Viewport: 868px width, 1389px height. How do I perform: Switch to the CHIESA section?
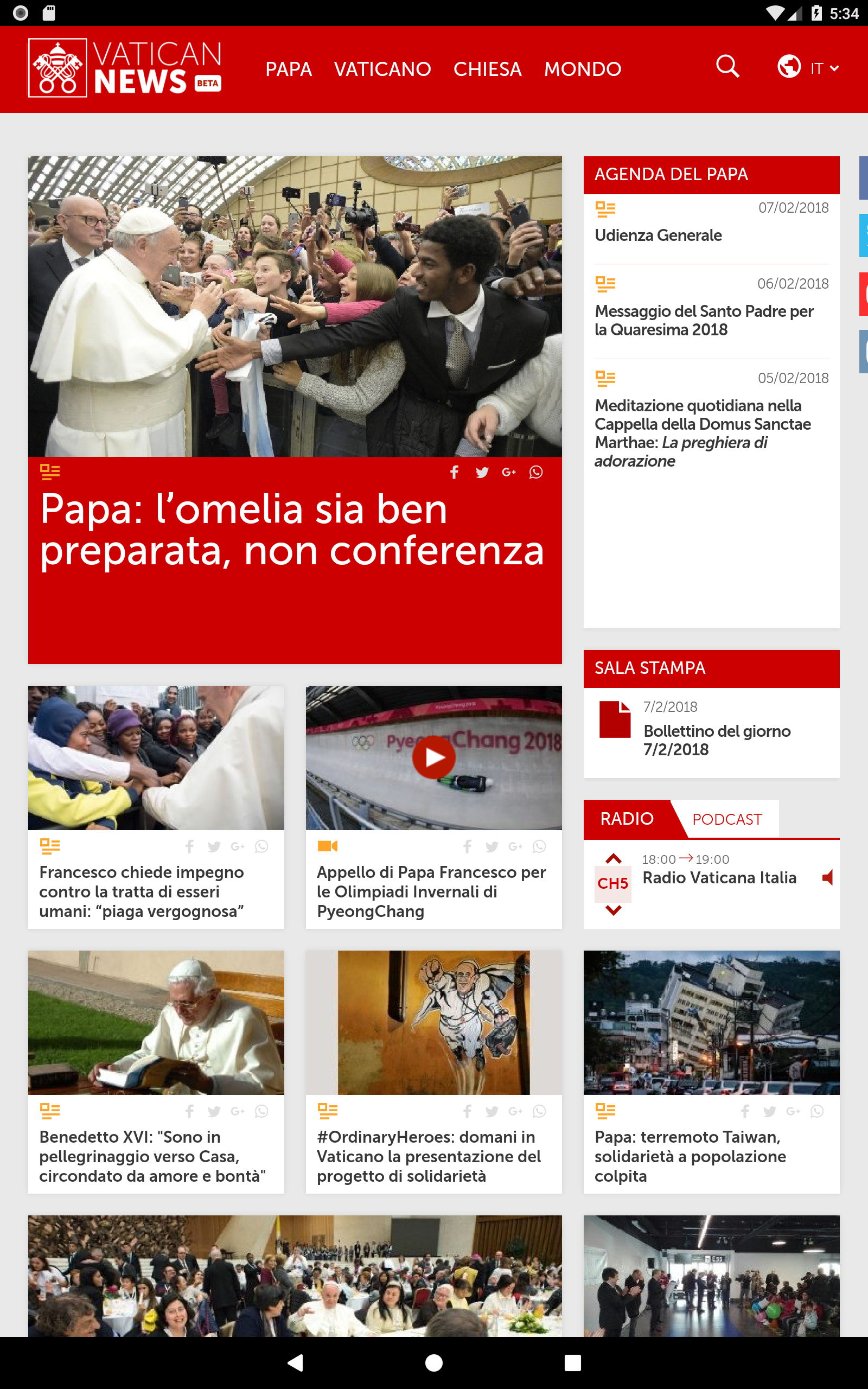[x=487, y=69]
